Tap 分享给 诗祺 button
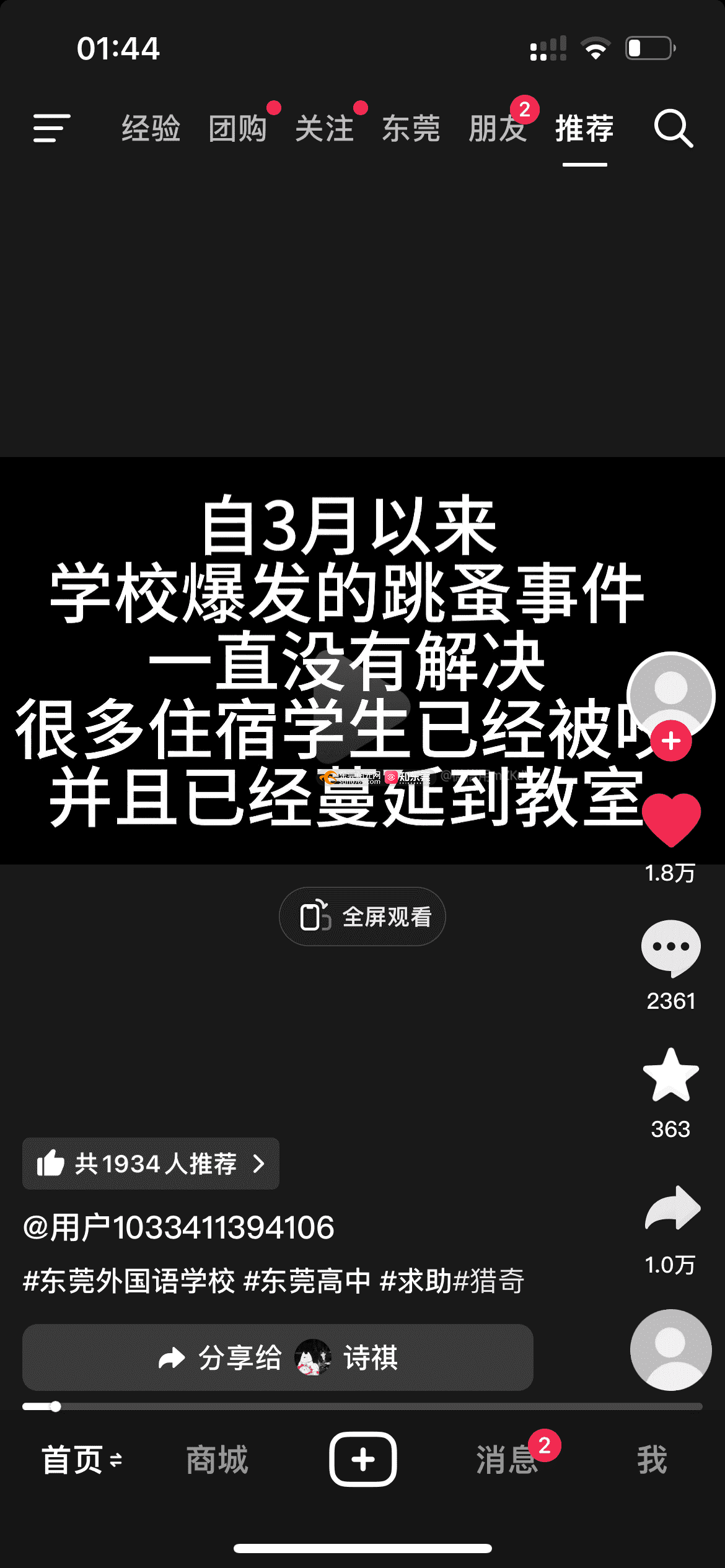 278,1357
